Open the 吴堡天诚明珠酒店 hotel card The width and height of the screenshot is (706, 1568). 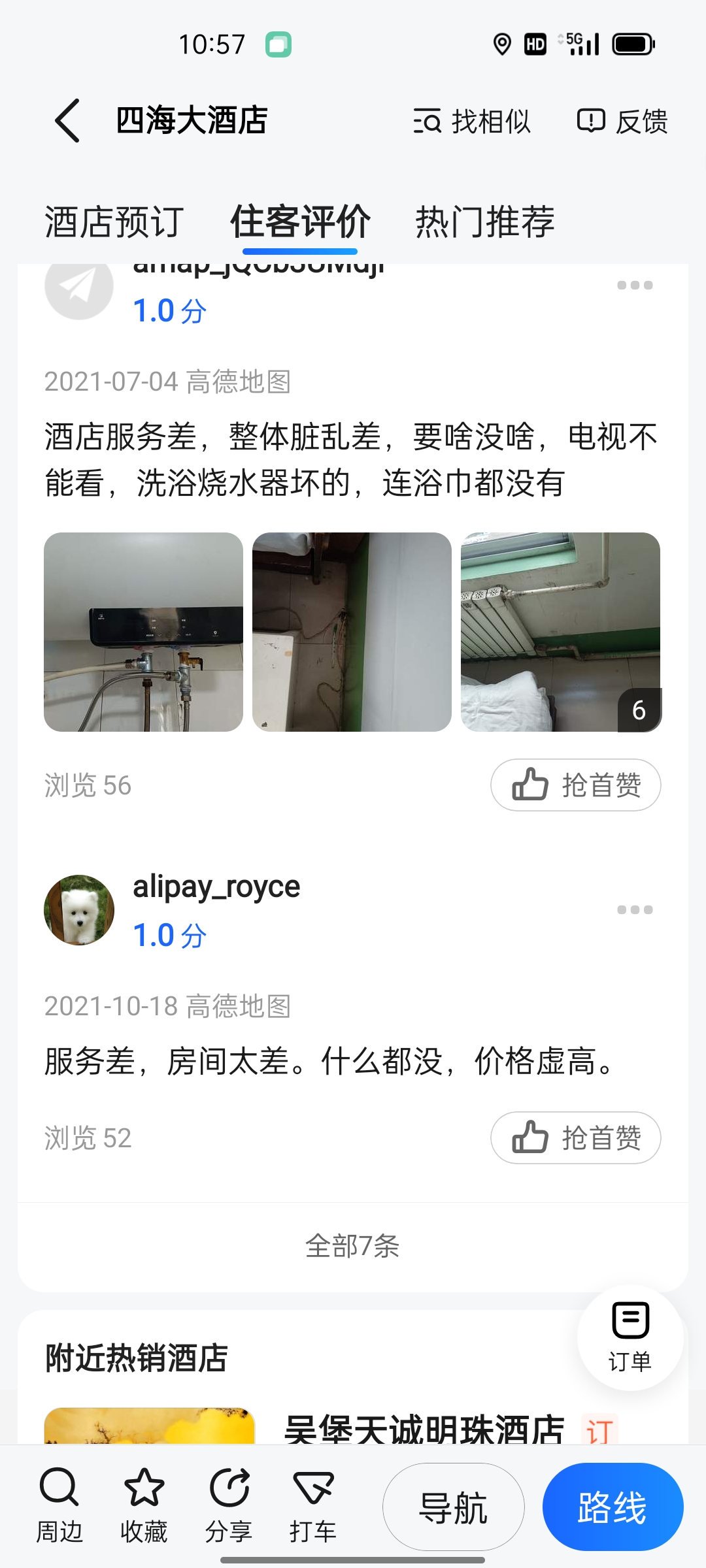pos(424,1428)
